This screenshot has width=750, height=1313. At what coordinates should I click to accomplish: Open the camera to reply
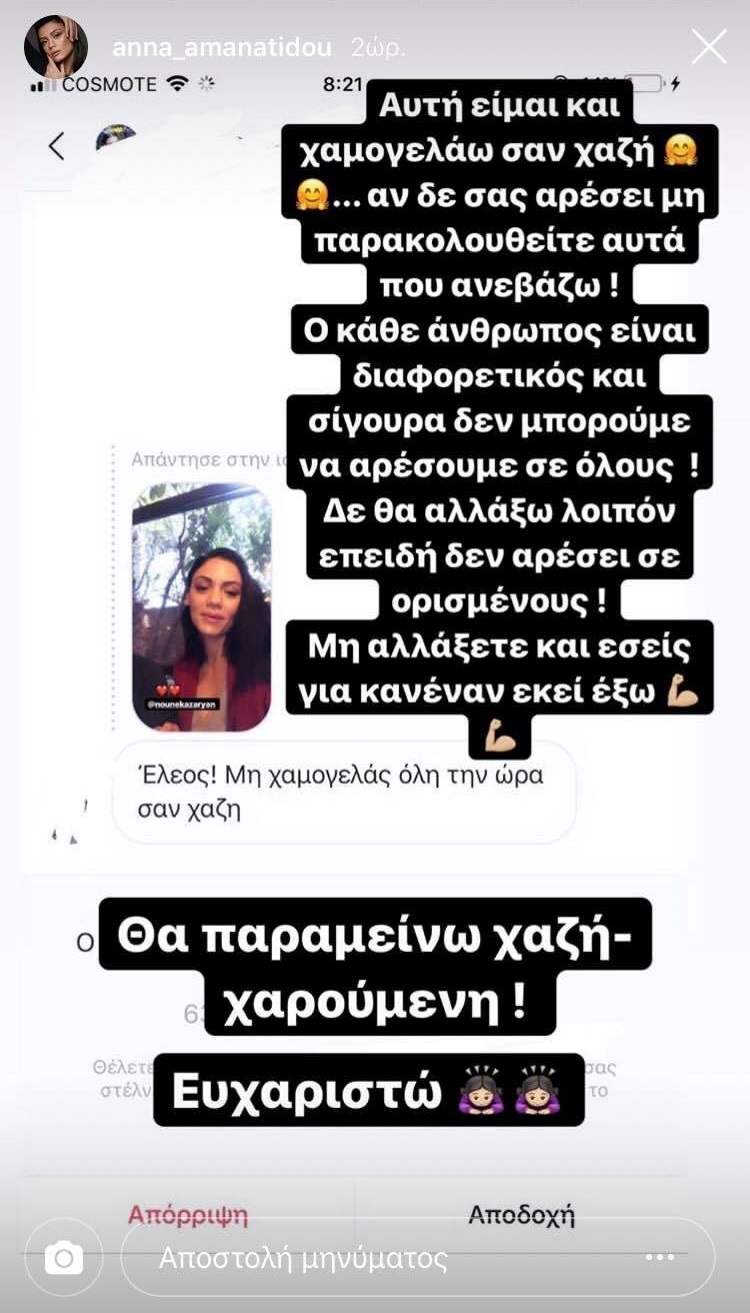64,1258
